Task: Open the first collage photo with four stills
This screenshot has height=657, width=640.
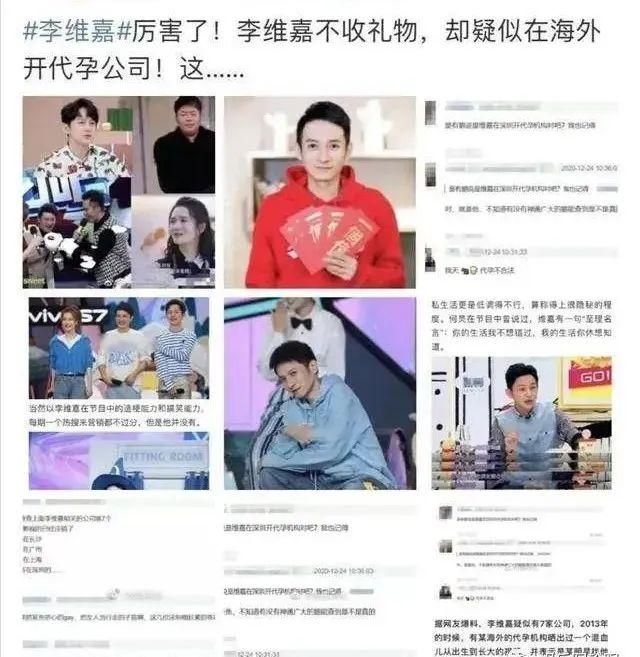Action: click(x=118, y=192)
